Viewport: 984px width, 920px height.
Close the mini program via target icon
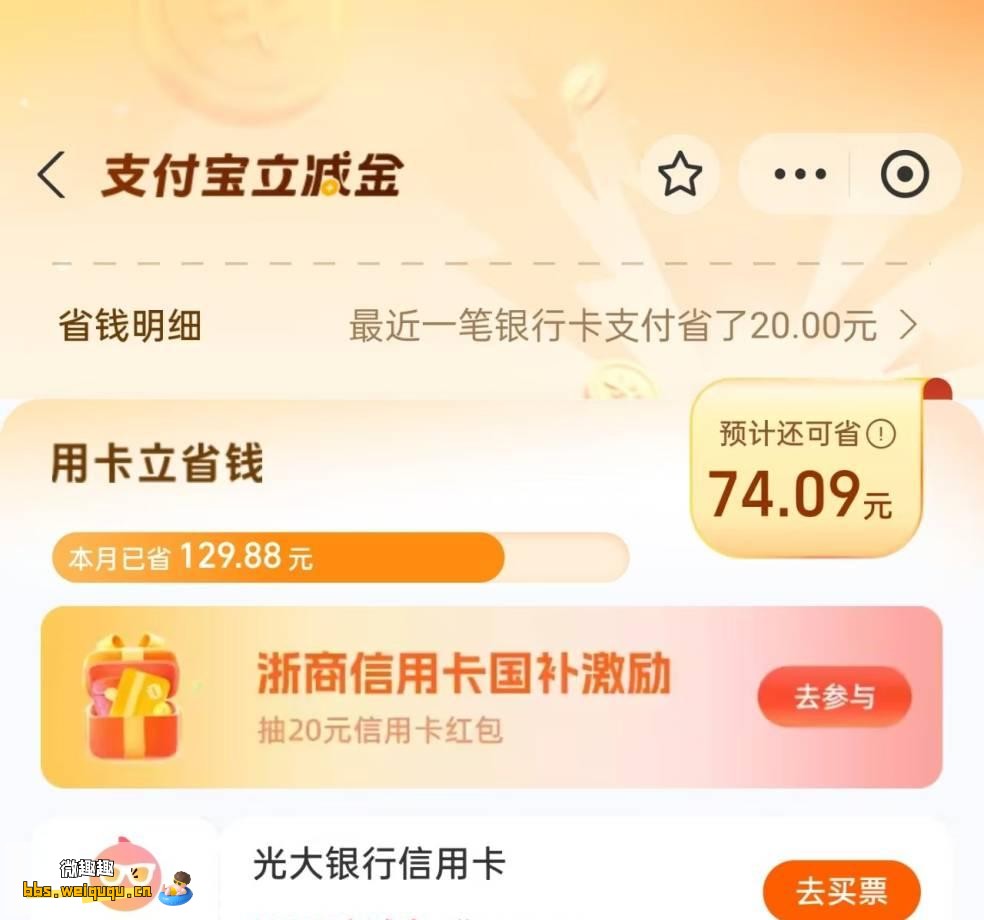click(x=904, y=175)
